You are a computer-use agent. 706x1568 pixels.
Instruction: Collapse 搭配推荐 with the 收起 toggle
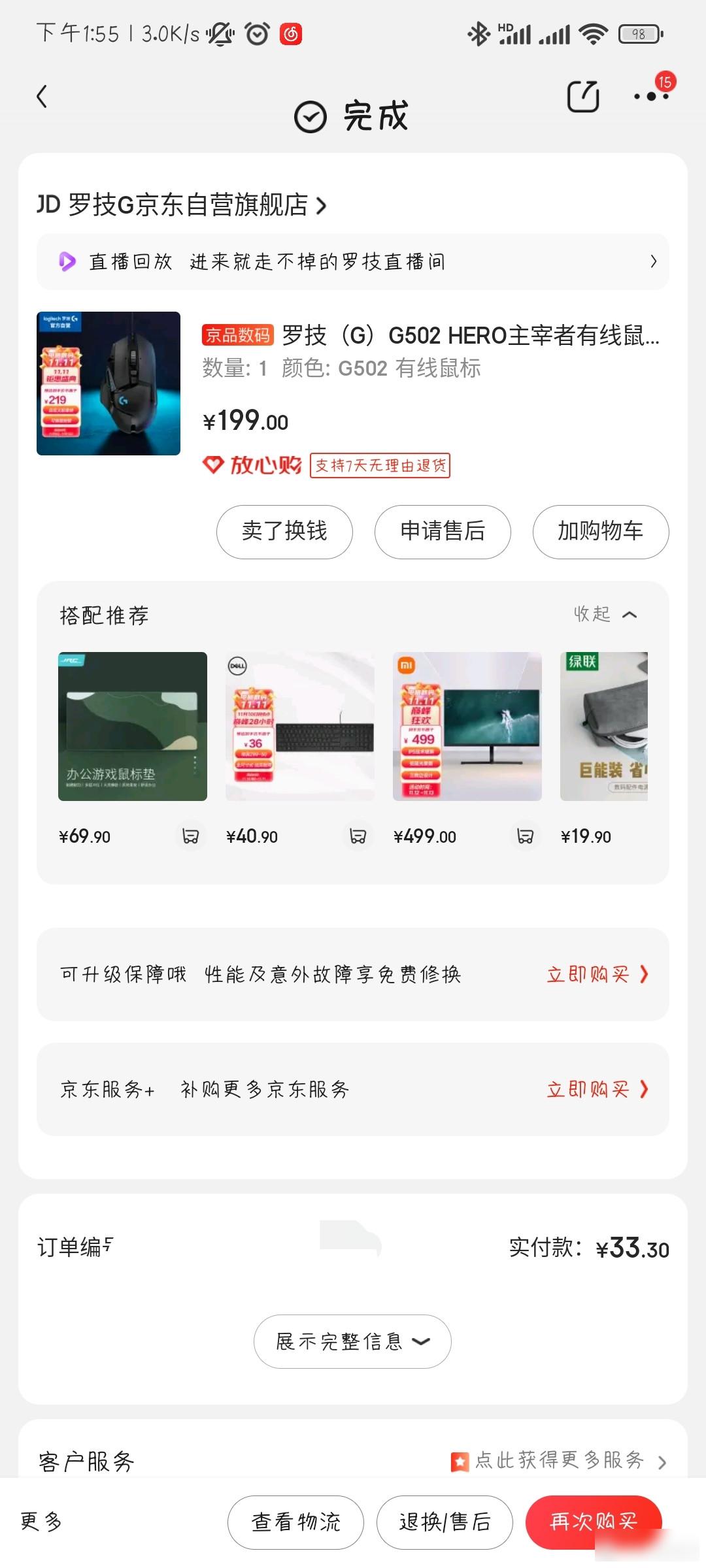point(605,614)
